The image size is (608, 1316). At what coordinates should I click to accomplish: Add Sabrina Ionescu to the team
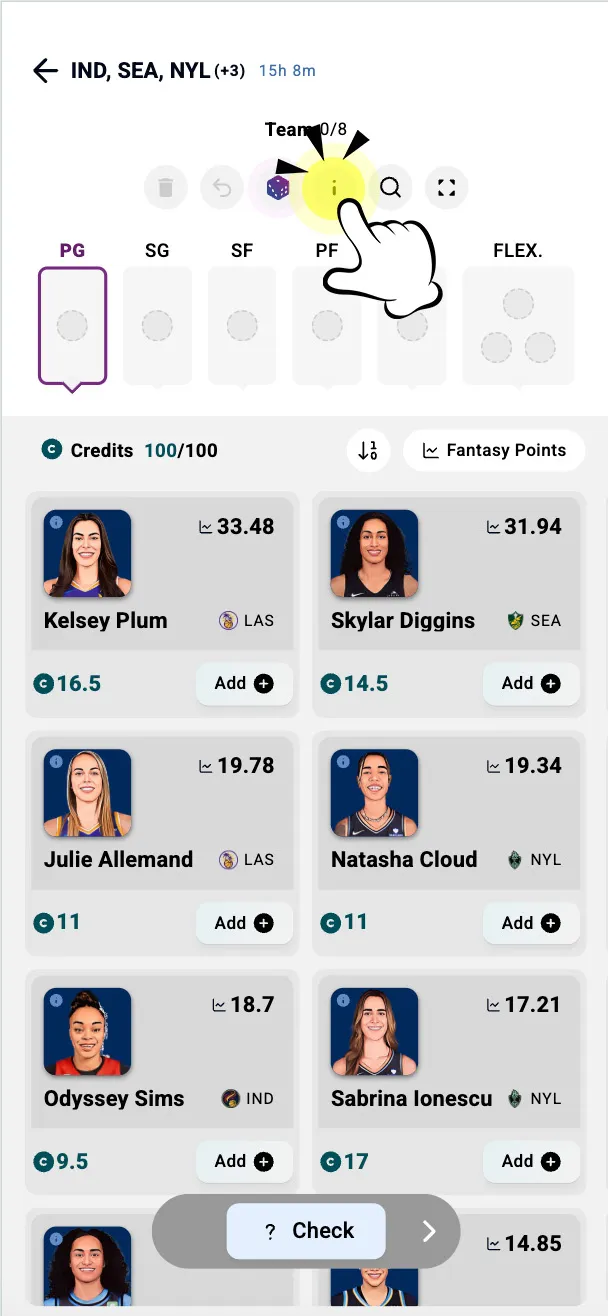coord(531,1162)
